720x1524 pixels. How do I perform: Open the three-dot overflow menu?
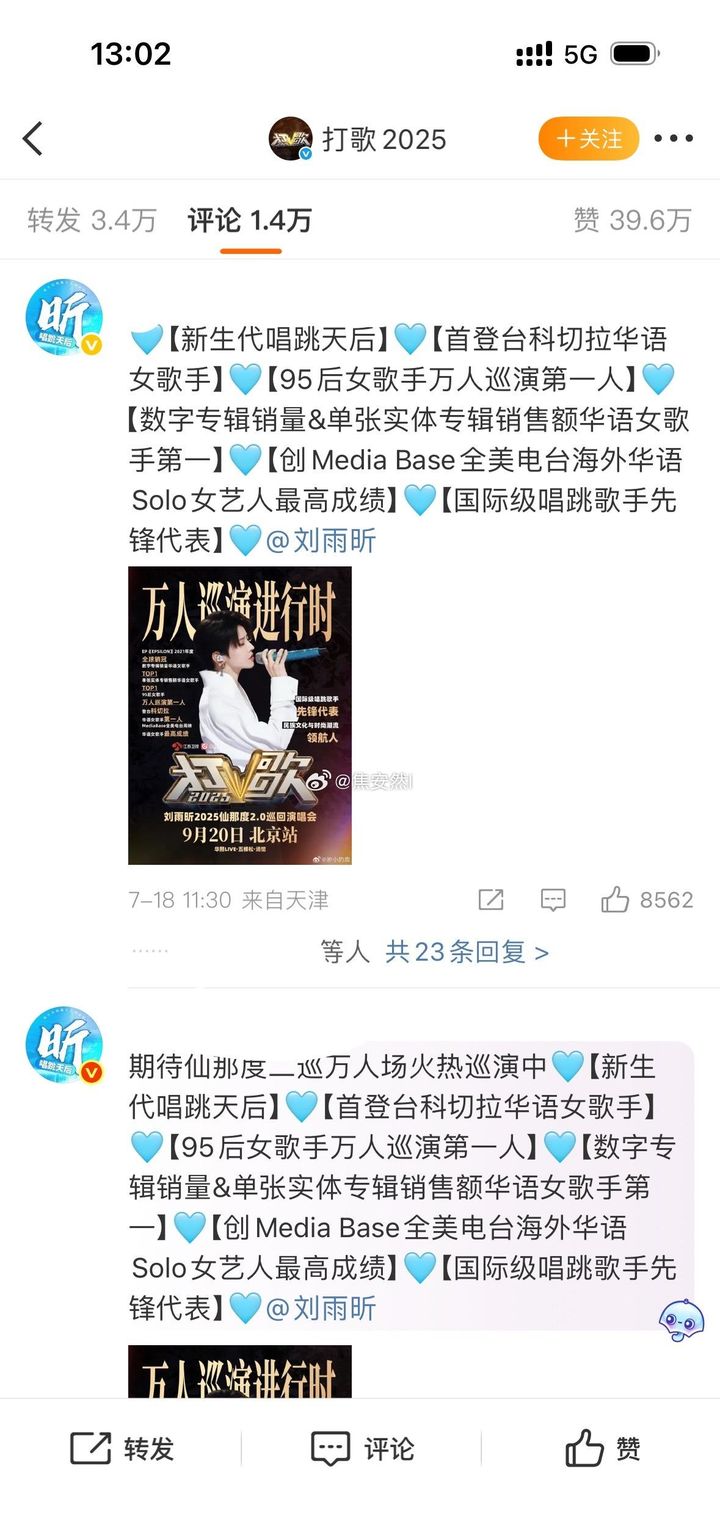(x=673, y=139)
